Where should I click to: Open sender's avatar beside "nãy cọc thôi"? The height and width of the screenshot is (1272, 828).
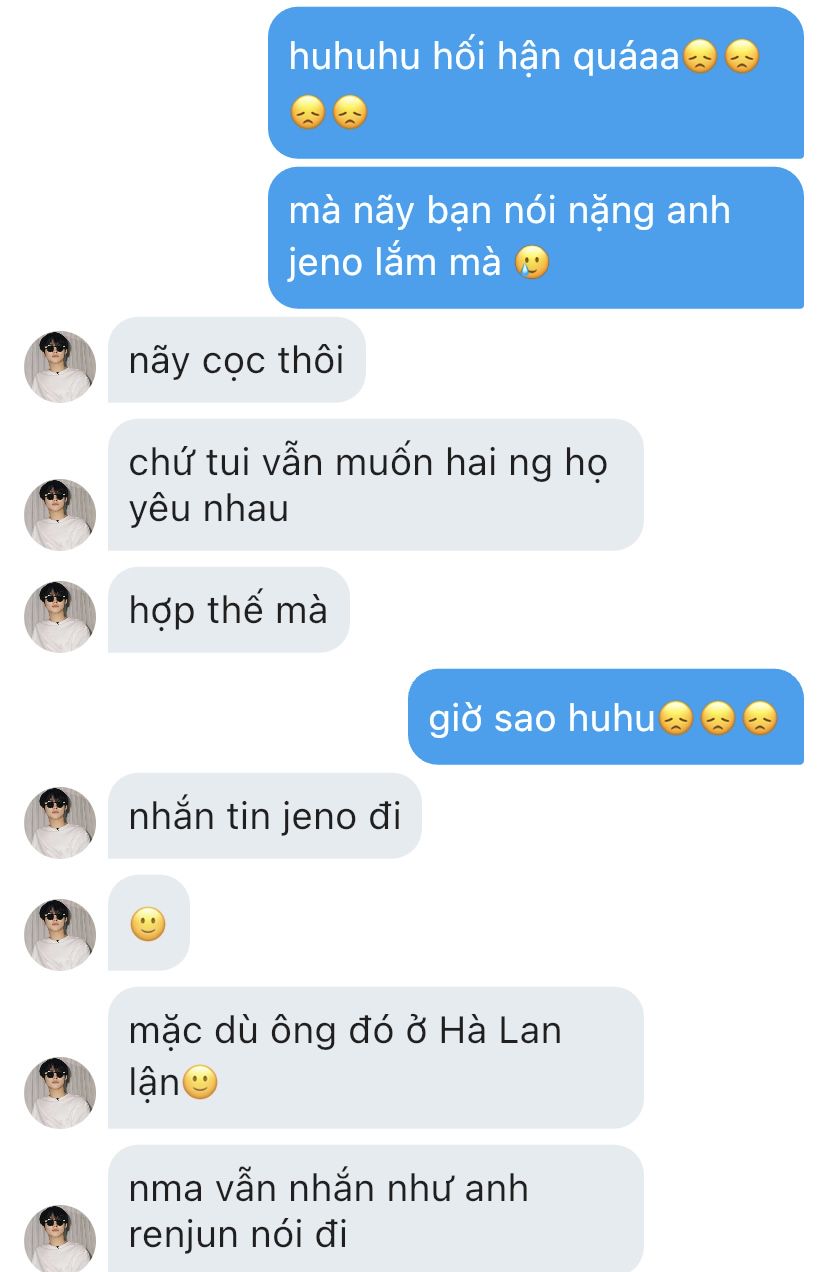pyautogui.click(x=60, y=367)
